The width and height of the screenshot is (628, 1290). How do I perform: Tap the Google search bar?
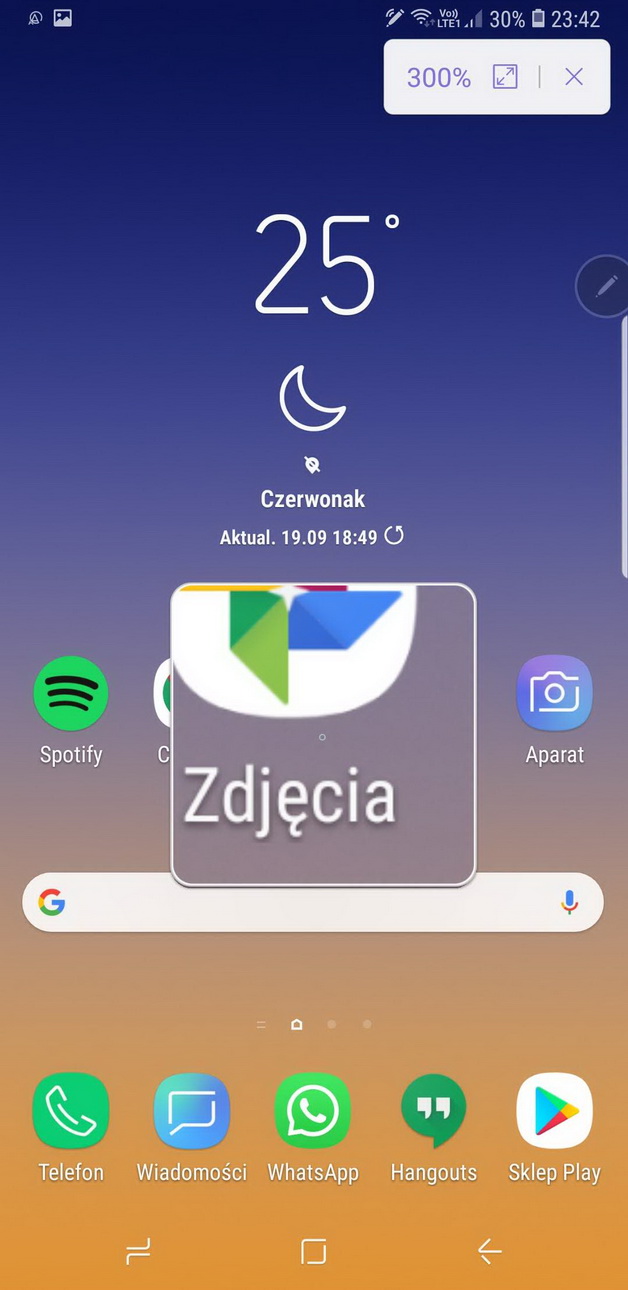click(300, 903)
